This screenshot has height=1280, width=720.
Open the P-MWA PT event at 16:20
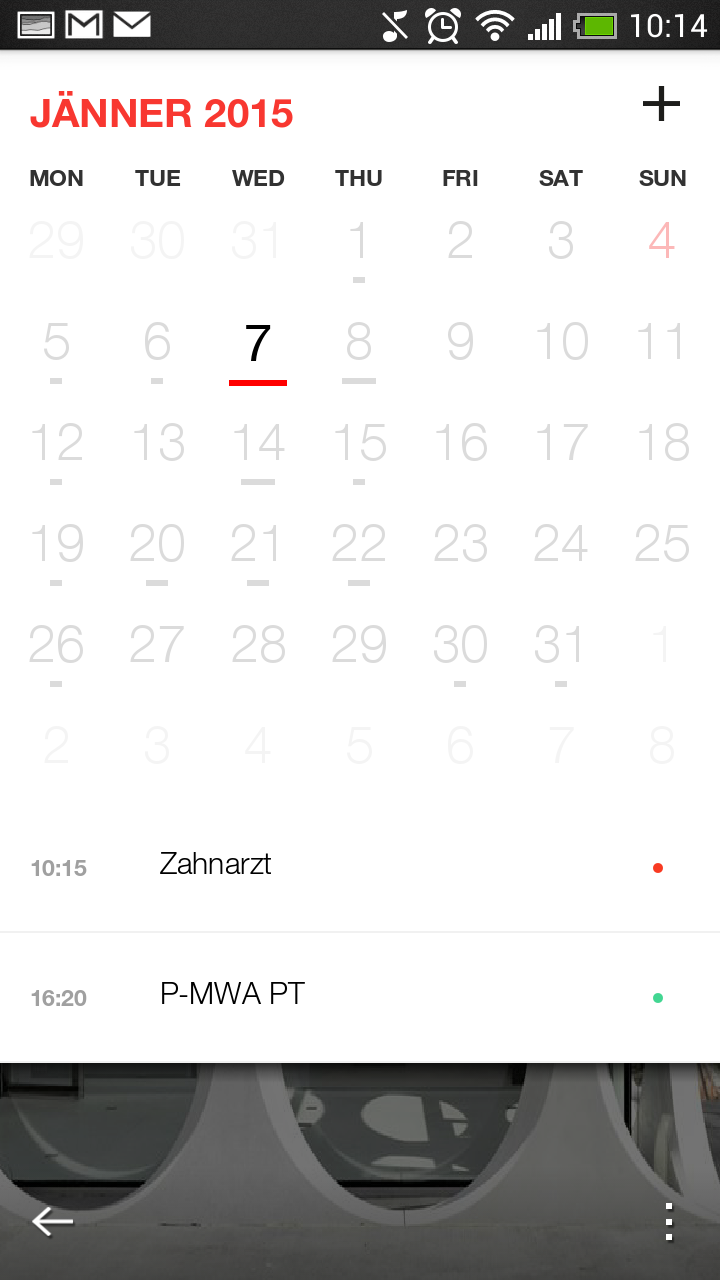(360, 997)
